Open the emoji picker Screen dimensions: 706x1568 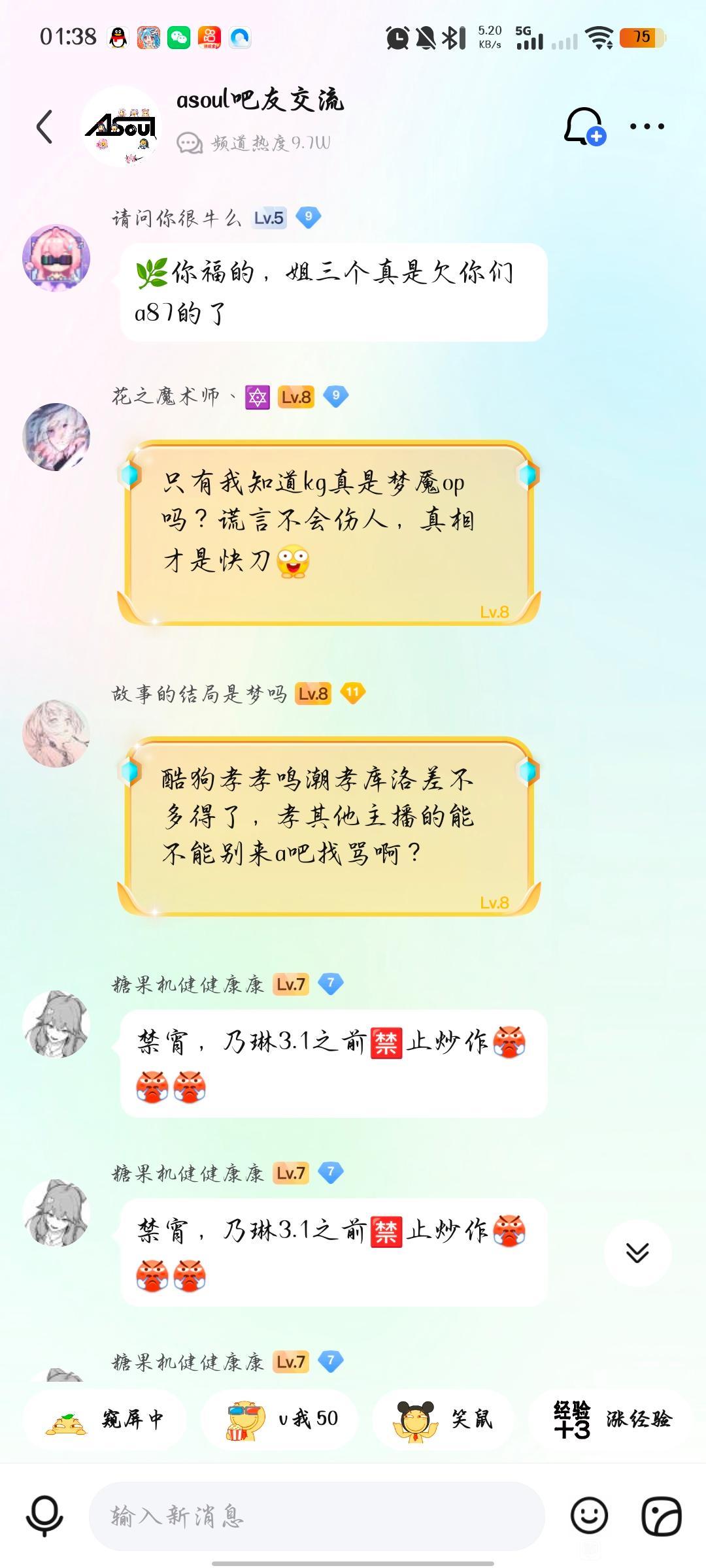pos(590,1516)
